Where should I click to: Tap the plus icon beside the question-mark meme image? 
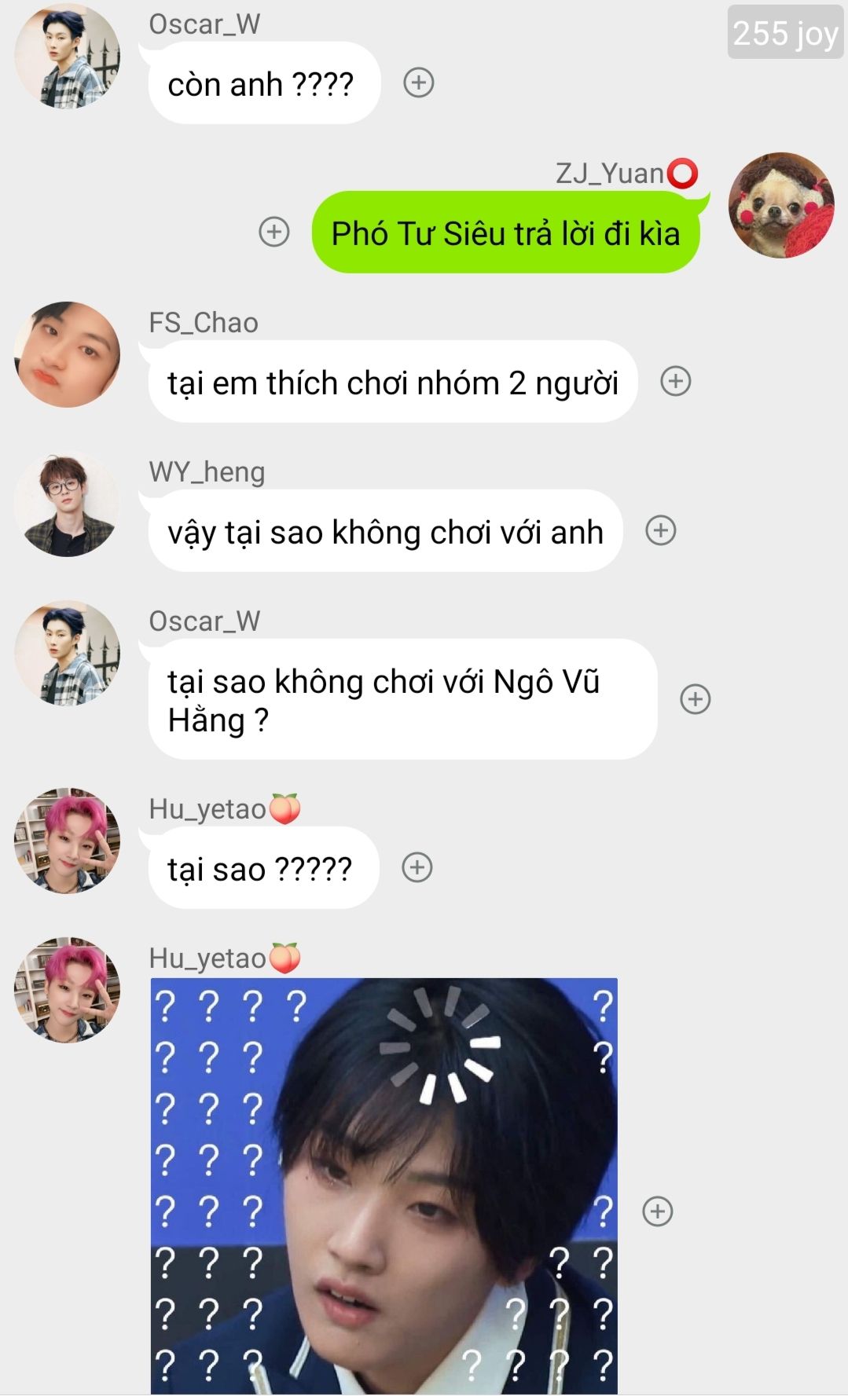(657, 1211)
